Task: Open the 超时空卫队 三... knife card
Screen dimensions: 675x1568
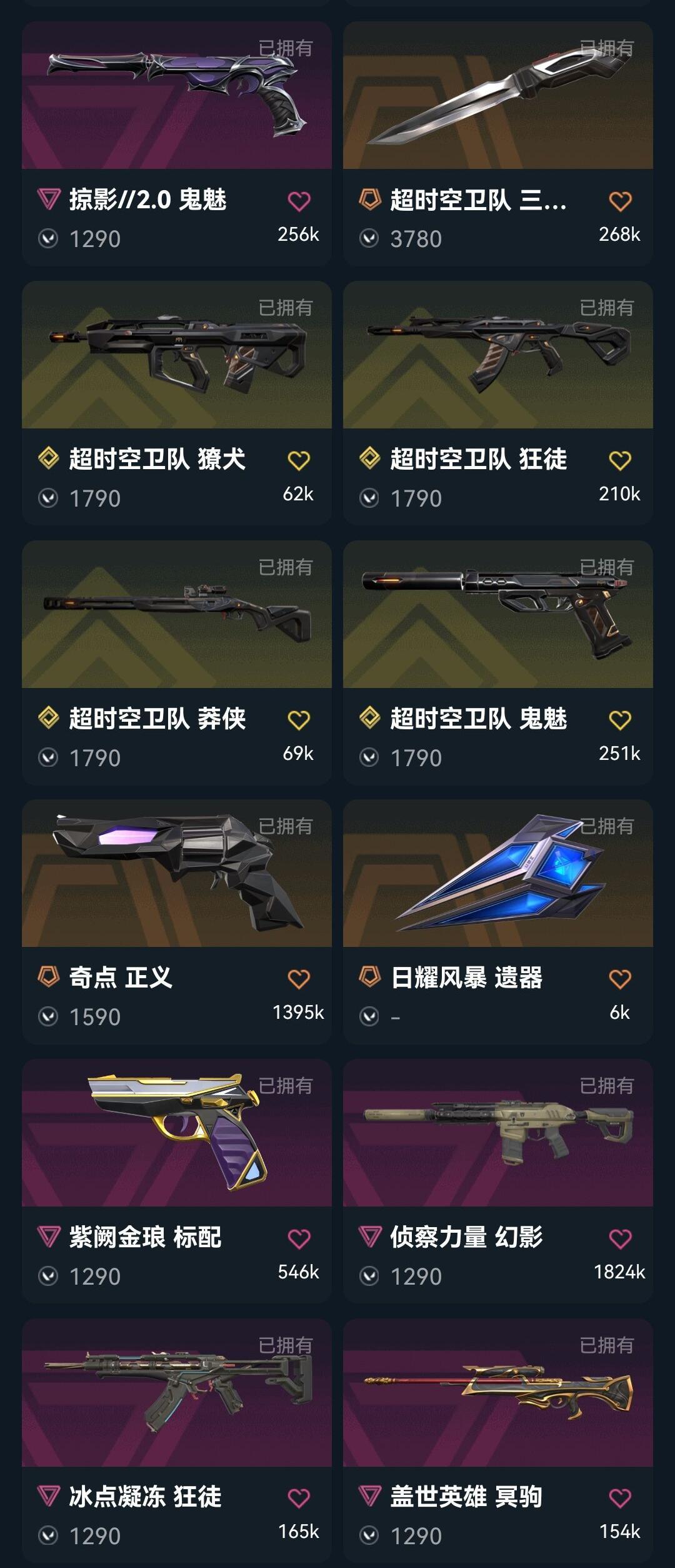Action: pos(498,144)
